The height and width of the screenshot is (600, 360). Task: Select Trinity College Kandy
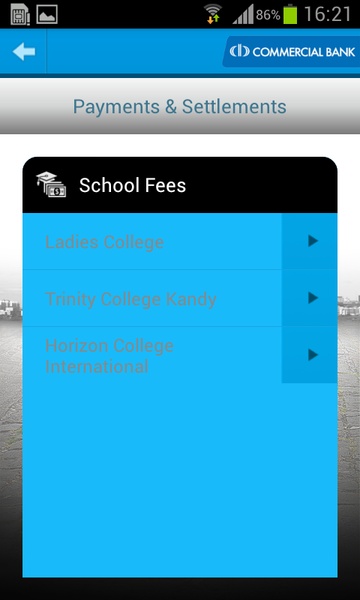click(x=180, y=298)
